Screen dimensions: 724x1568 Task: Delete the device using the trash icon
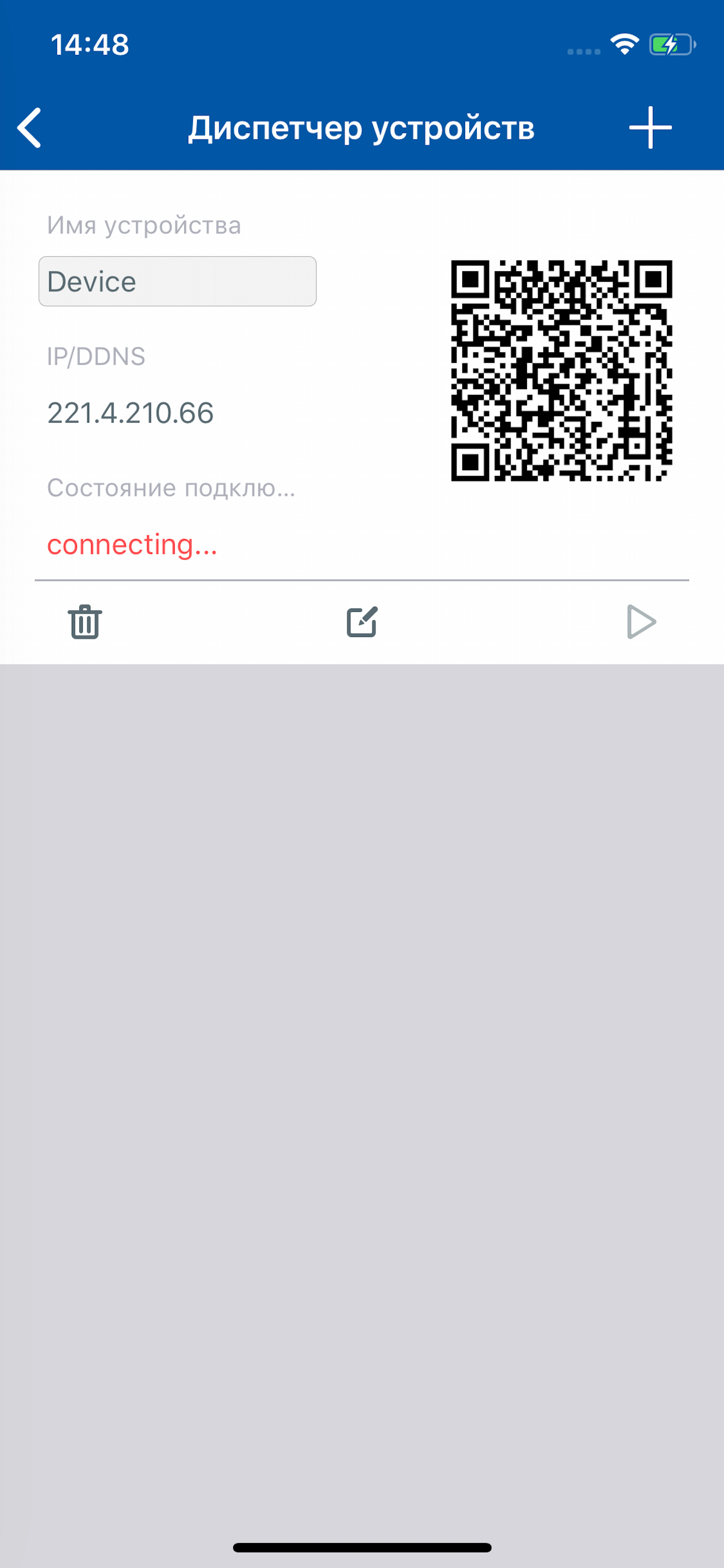point(84,622)
